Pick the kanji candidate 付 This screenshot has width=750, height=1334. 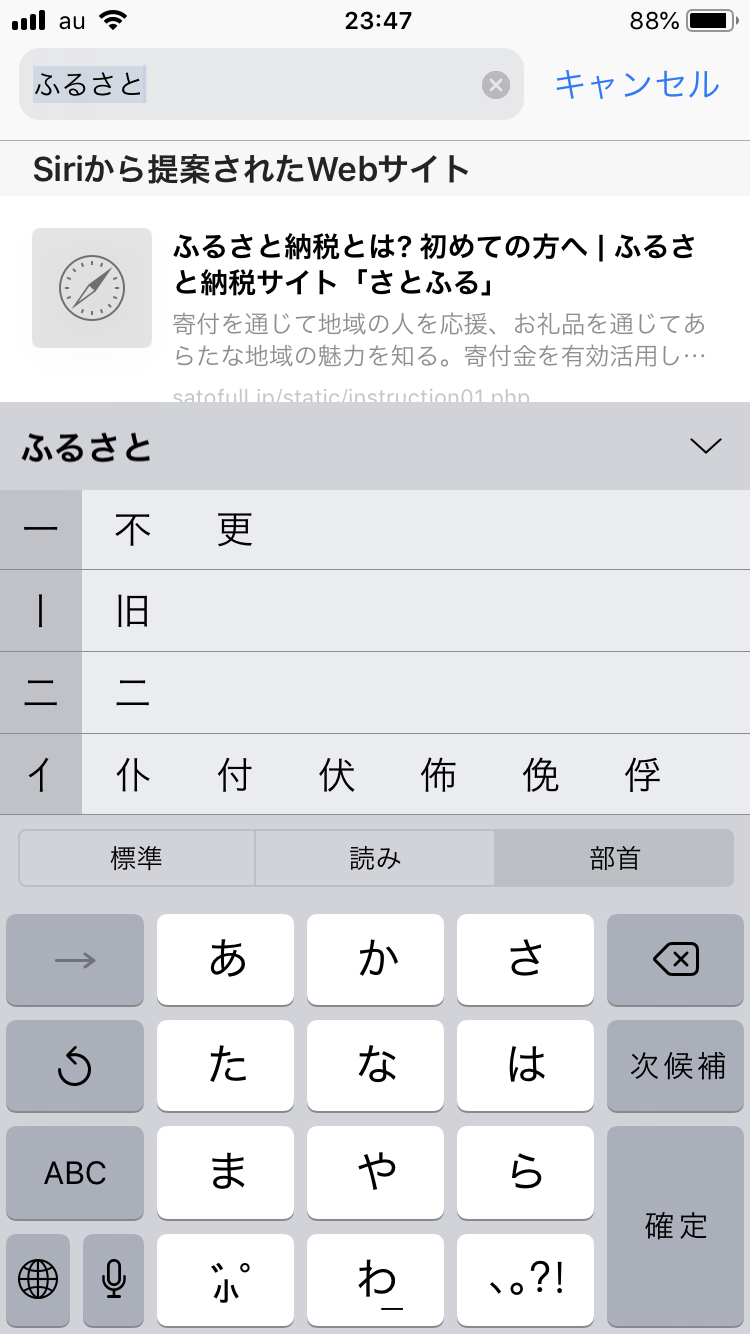point(235,775)
